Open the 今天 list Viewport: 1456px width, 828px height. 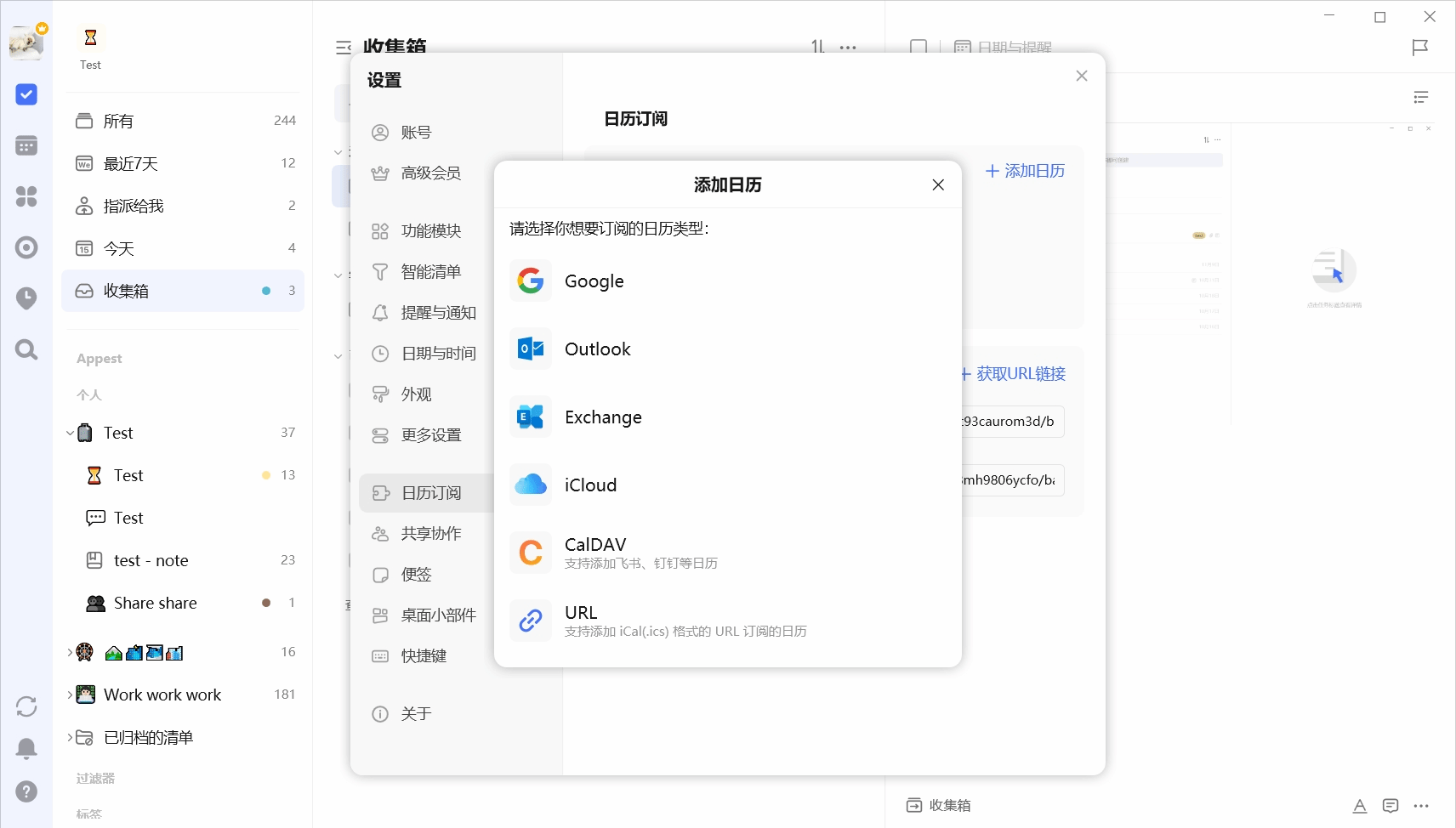(x=119, y=249)
